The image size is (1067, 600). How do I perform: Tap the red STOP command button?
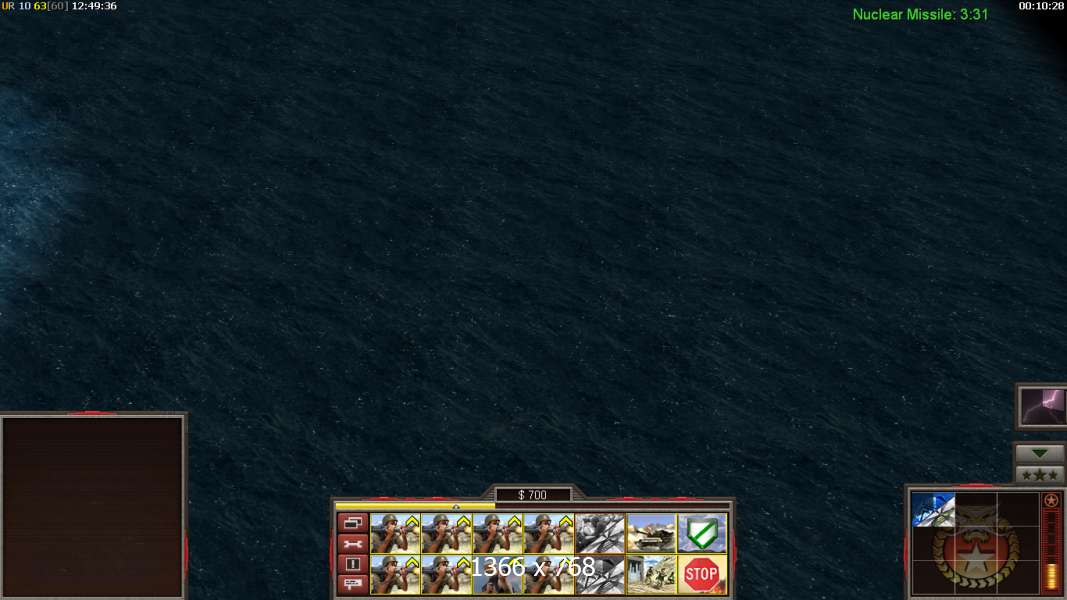702,574
